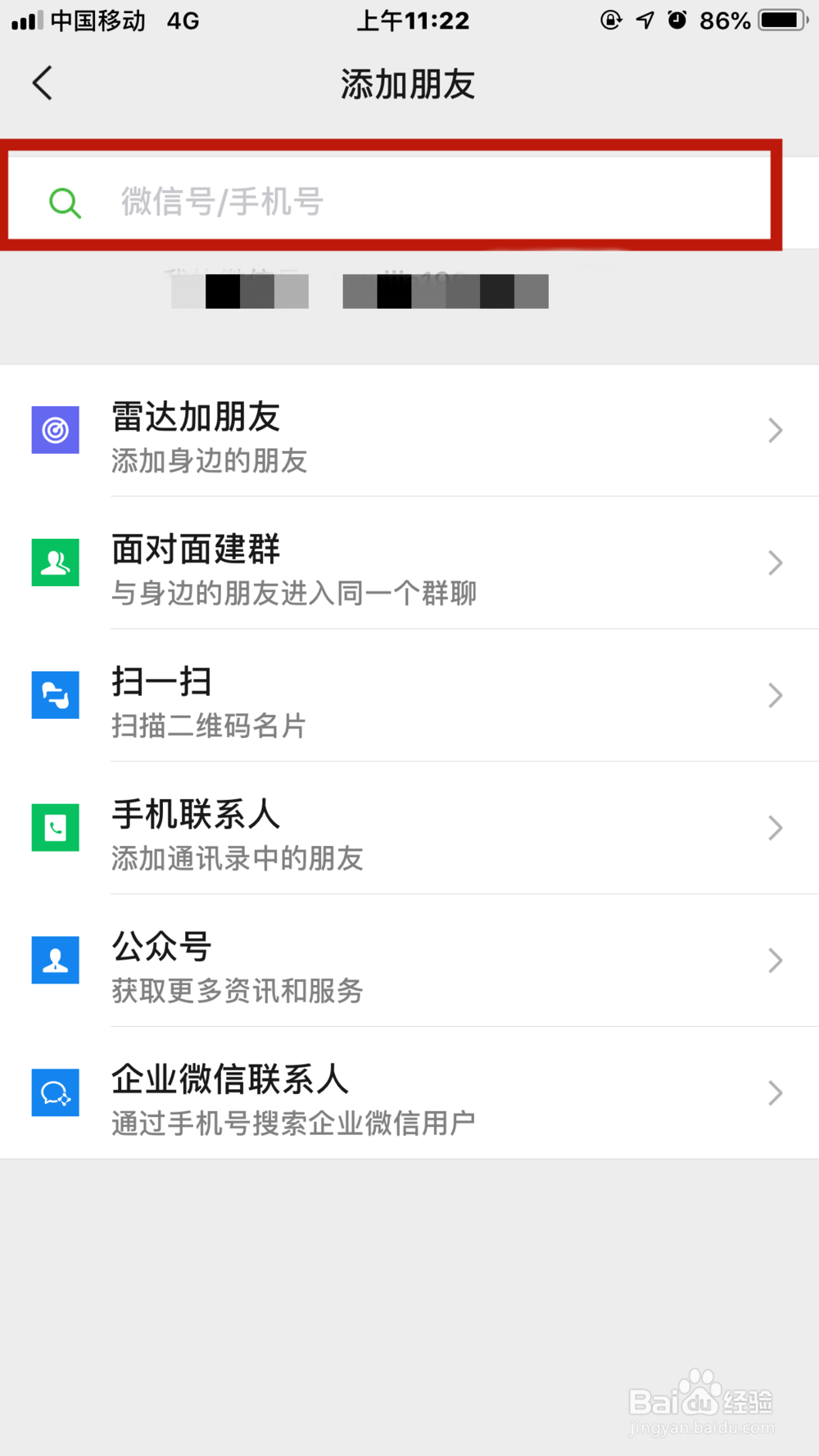Open 手机联系人
The width and height of the screenshot is (819, 1456).
point(409,829)
